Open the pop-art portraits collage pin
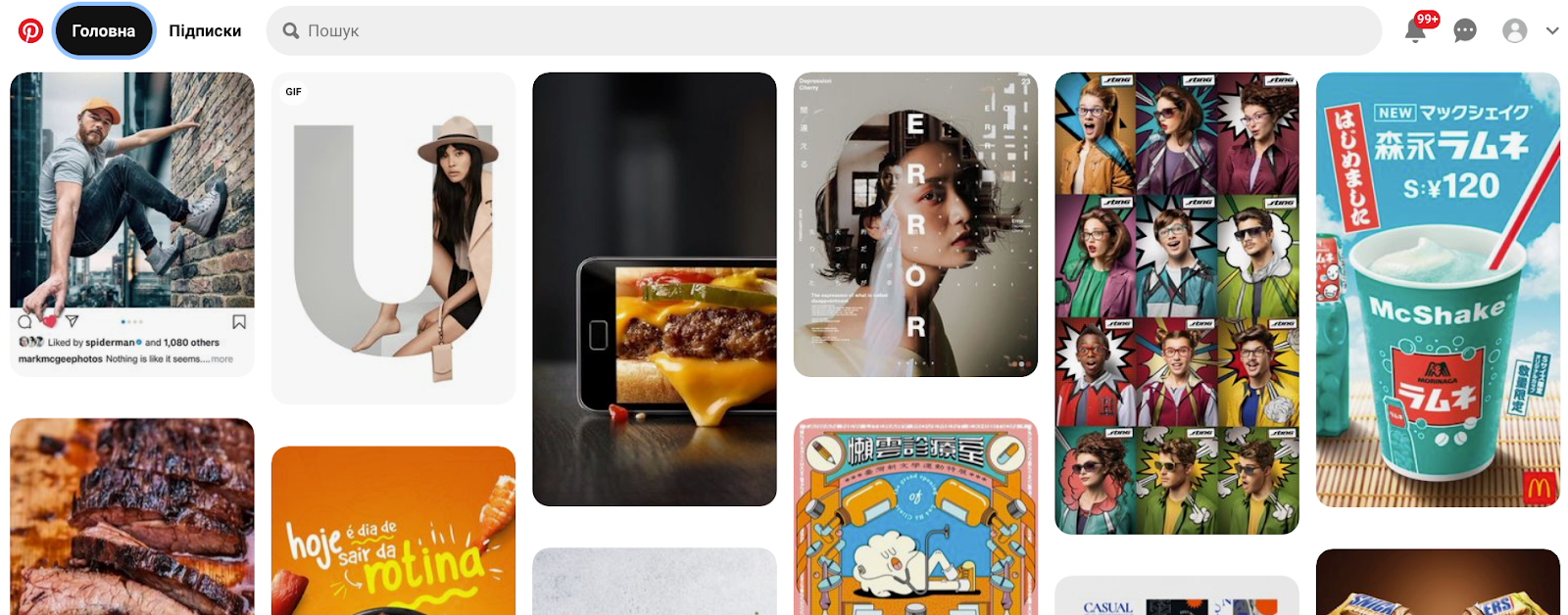The image size is (1568, 615). [1177, 304]
